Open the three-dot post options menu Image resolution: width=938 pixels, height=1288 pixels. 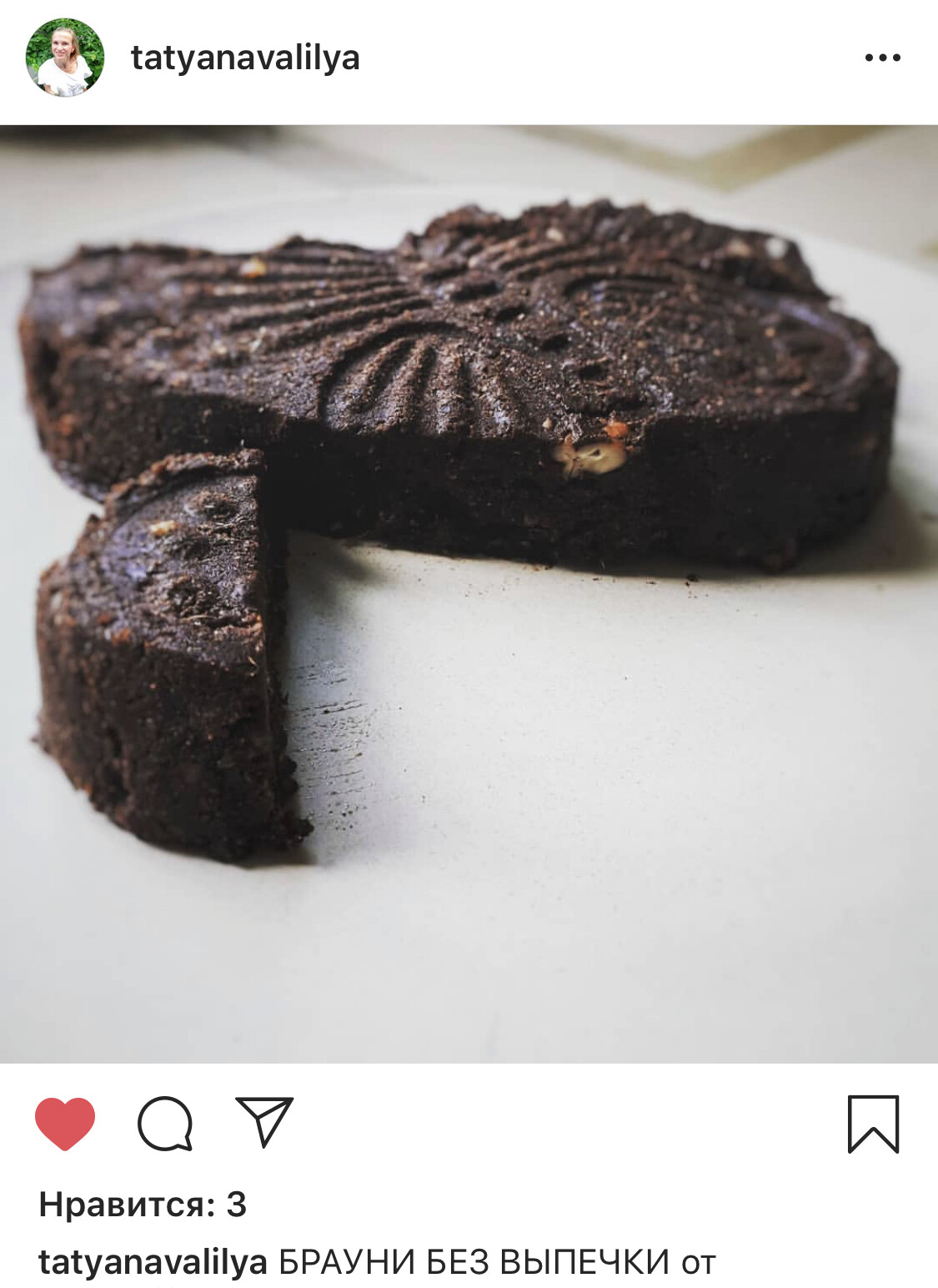coord(882,58)
